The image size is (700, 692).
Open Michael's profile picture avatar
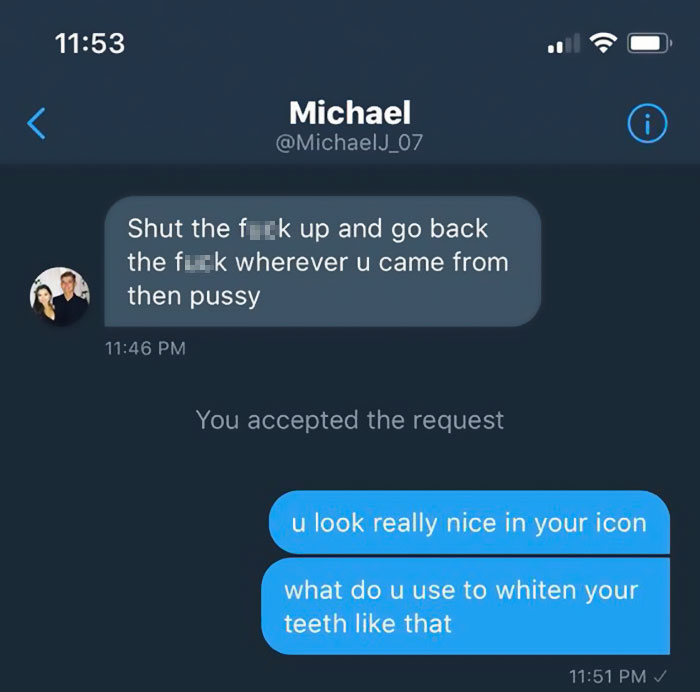pos(59,296)
